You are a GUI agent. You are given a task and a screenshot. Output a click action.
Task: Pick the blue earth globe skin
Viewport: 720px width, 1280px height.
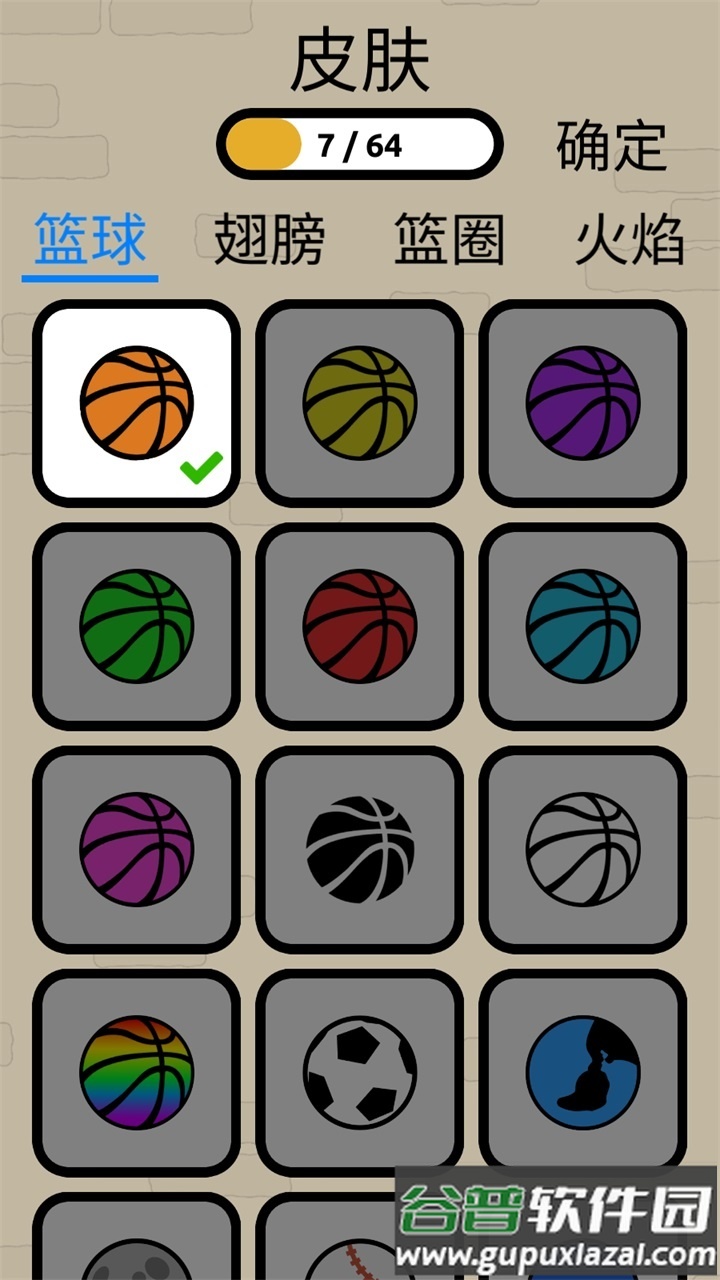click(x=583, y=1072)
